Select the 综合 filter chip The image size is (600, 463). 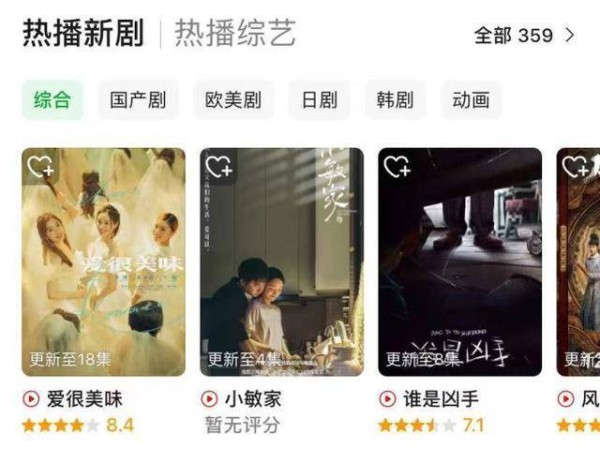point(52,100)
